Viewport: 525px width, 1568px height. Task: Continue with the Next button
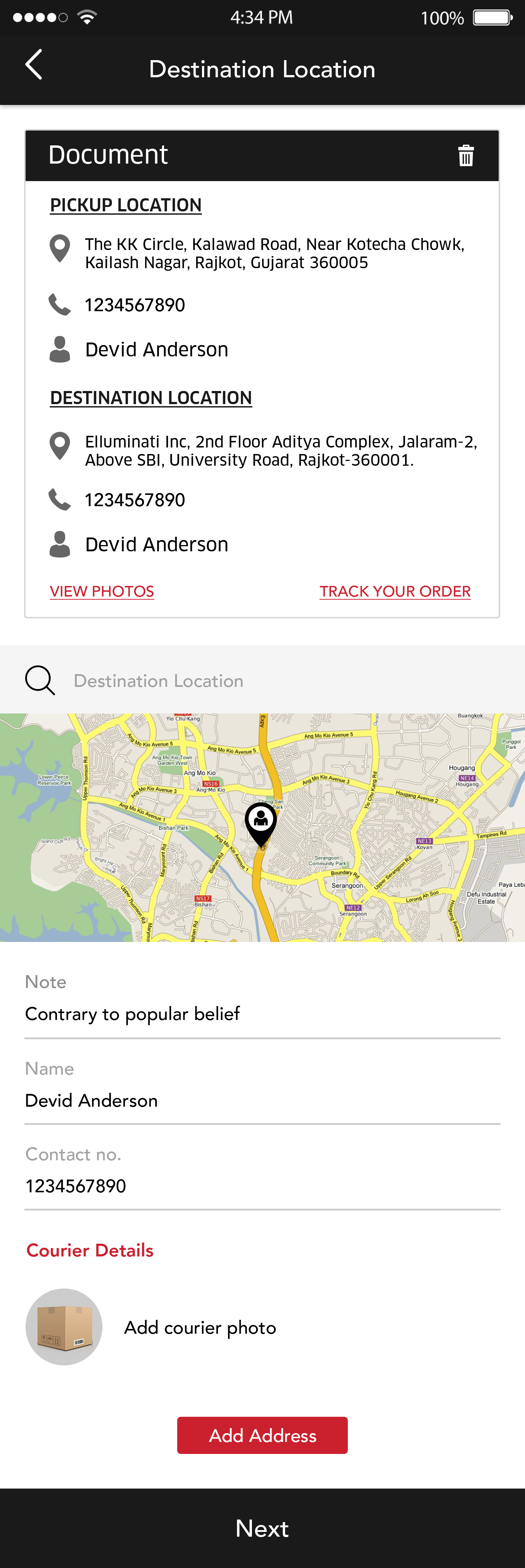click(262, 1528)
